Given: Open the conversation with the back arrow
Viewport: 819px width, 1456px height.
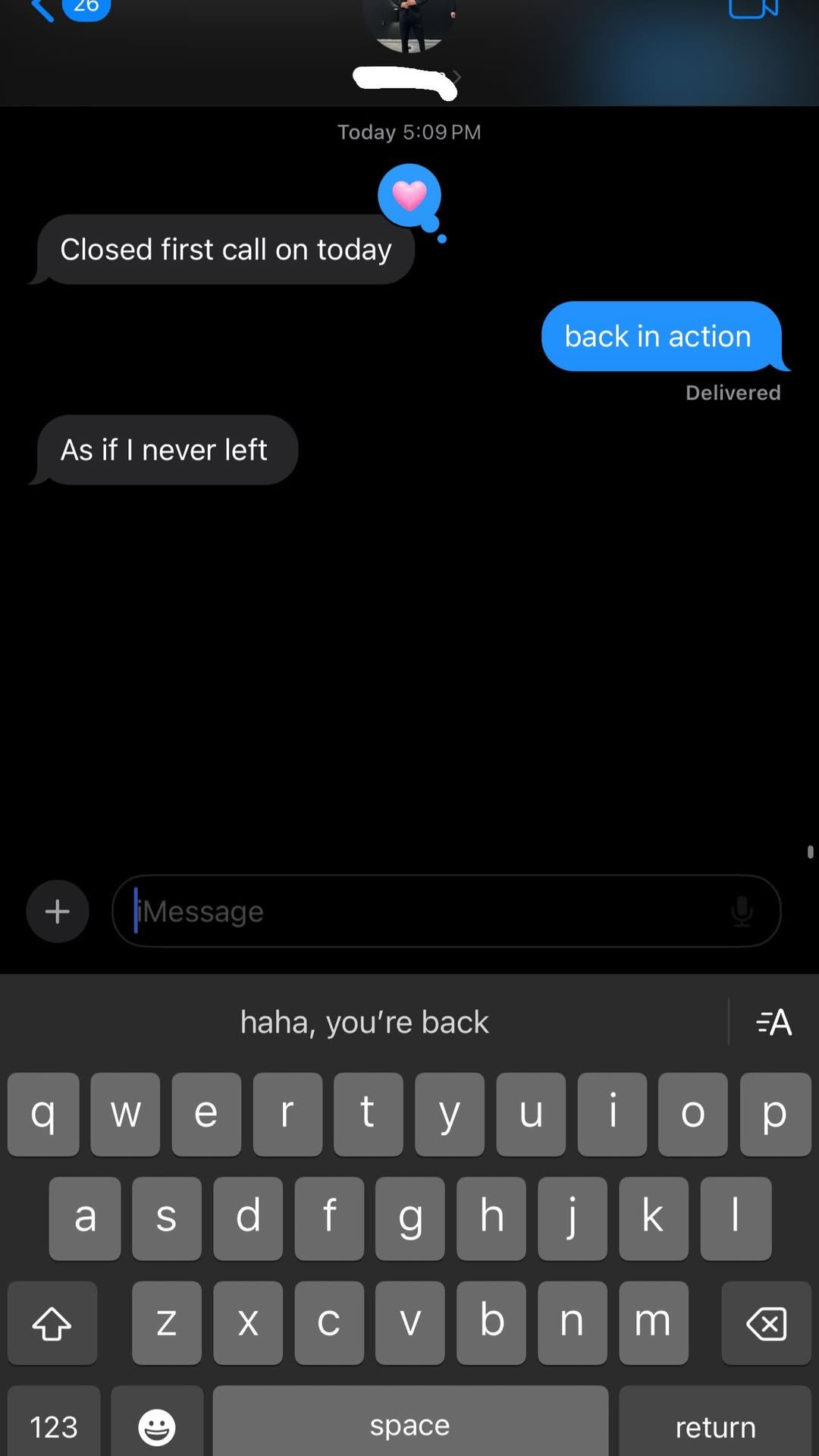Looking at the screenshot, I should pos(42,9).
